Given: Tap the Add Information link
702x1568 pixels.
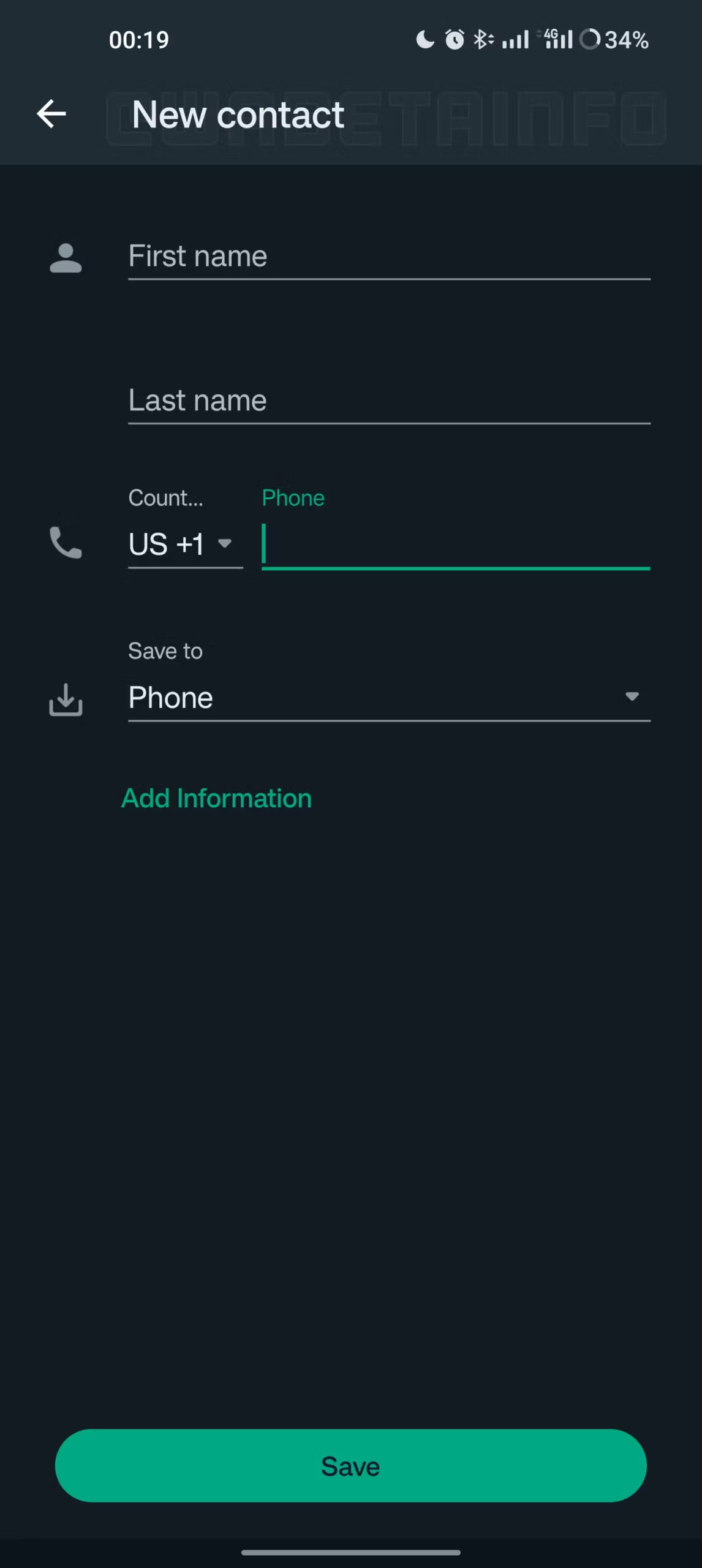Looking at the screenshot, I should tap(216, 798).
